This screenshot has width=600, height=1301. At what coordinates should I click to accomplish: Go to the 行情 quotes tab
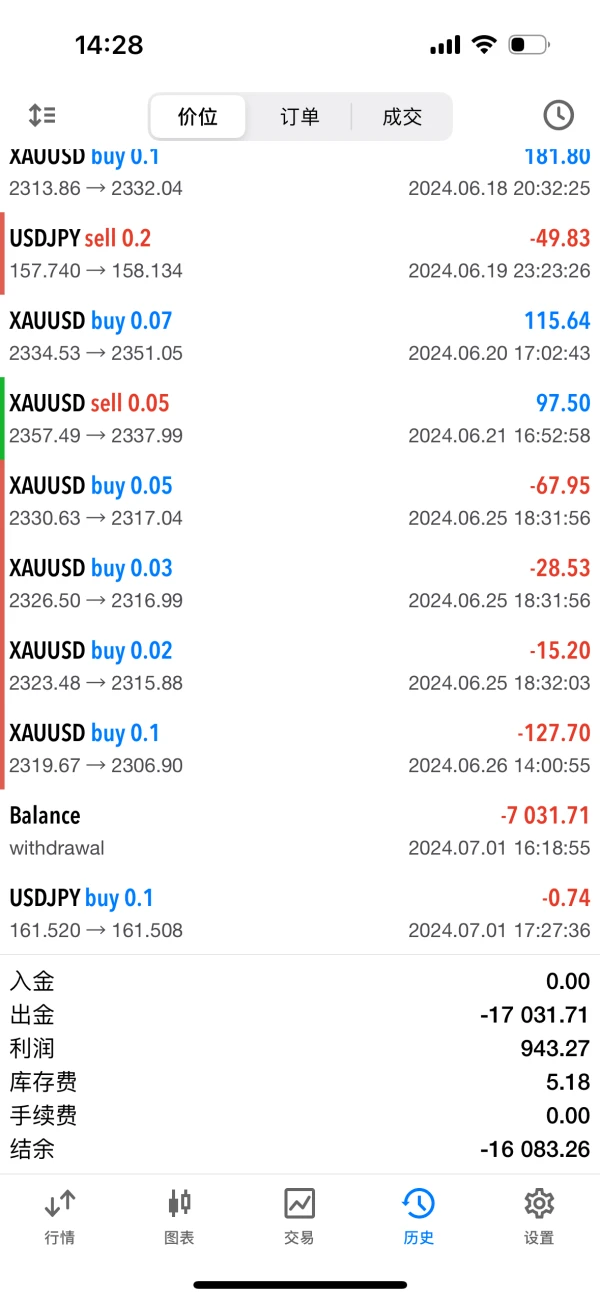click(x=60, y=1215)
